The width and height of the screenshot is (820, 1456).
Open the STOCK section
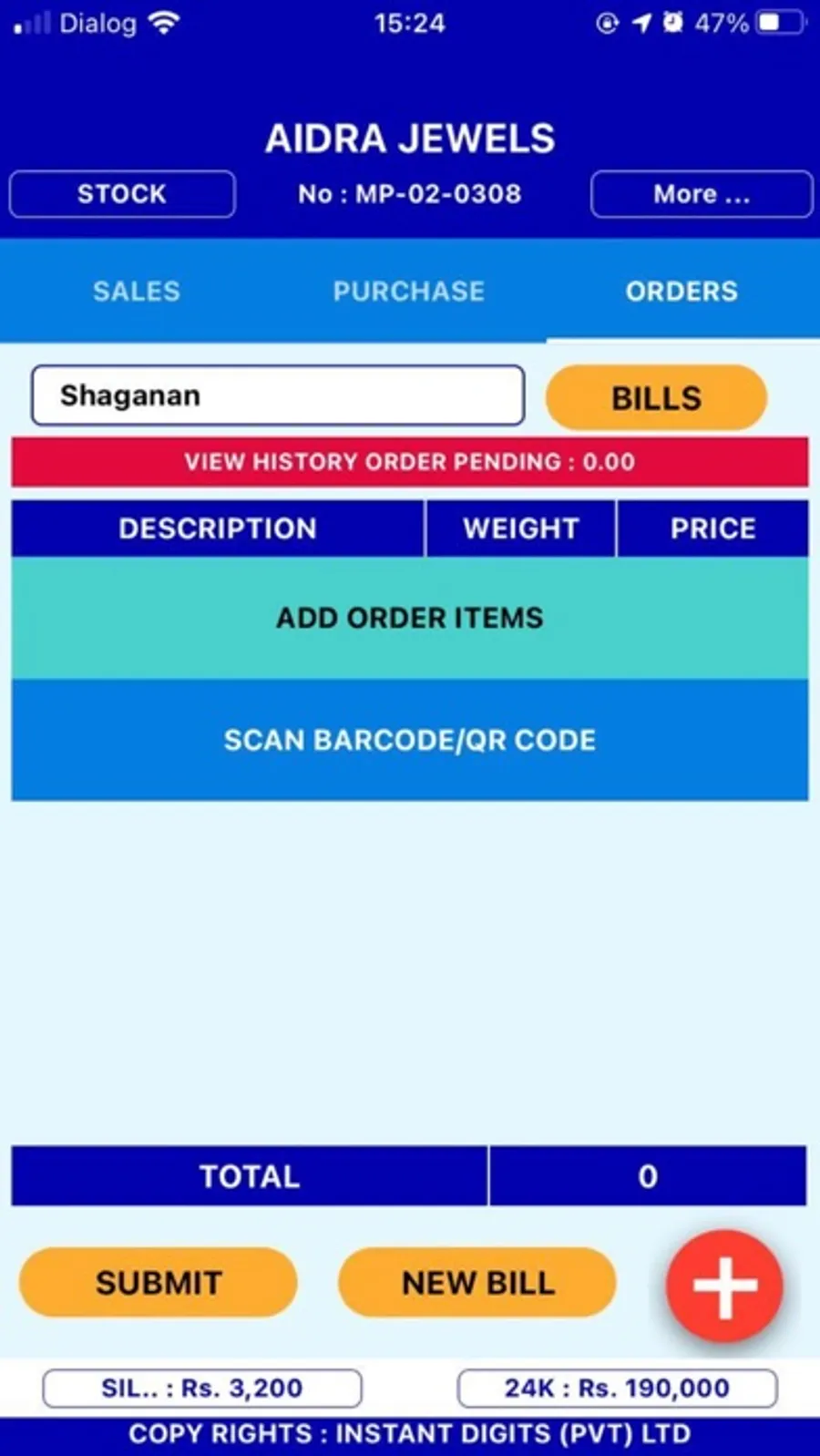[121, 193]
